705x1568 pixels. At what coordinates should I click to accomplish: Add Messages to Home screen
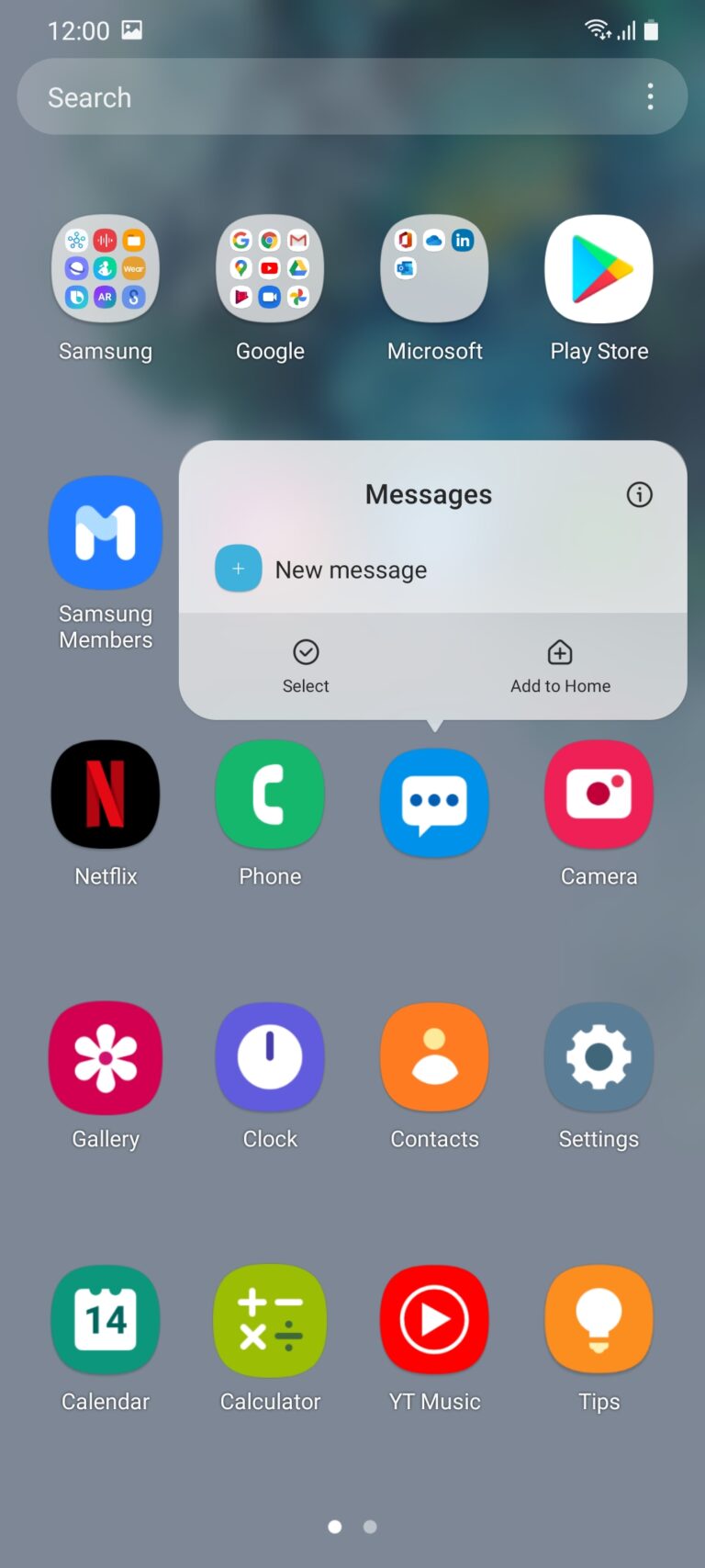[x=560, y=666]
